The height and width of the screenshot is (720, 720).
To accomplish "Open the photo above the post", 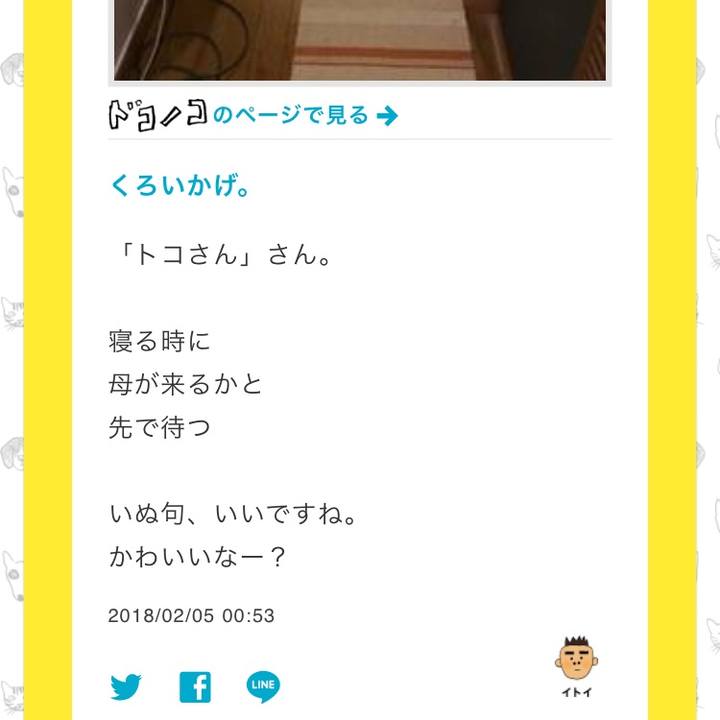I will 360,40.
